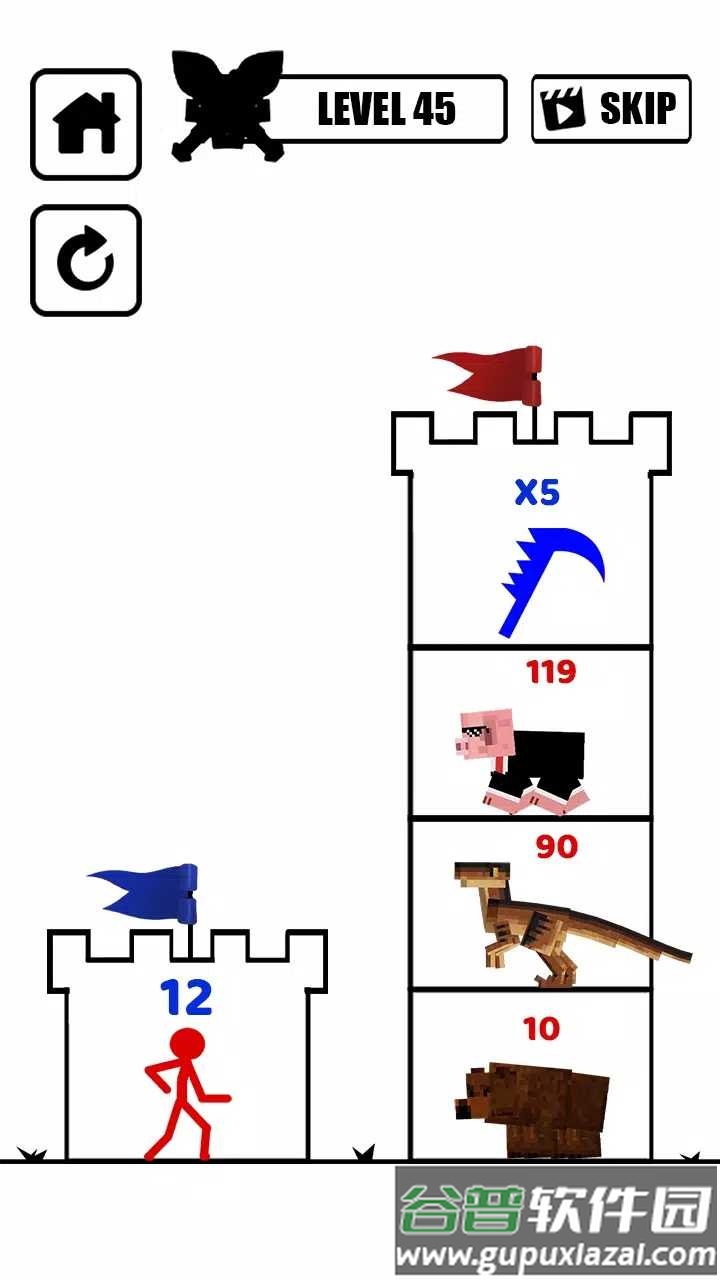Skip this level with video
This screenshot has width=720, height=1280.
pos(610,108)
